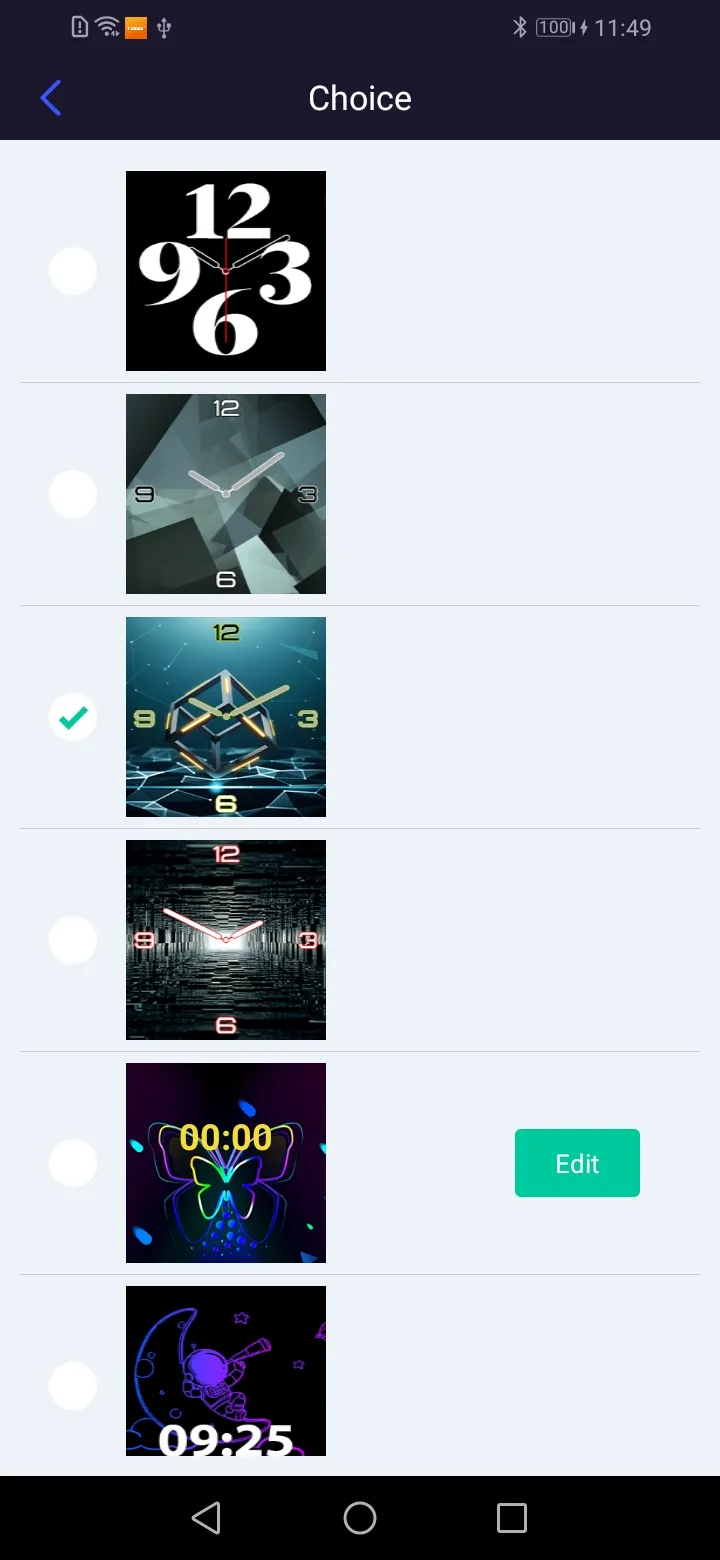Click the Wi-Fi status icon

tap(107, 26)
